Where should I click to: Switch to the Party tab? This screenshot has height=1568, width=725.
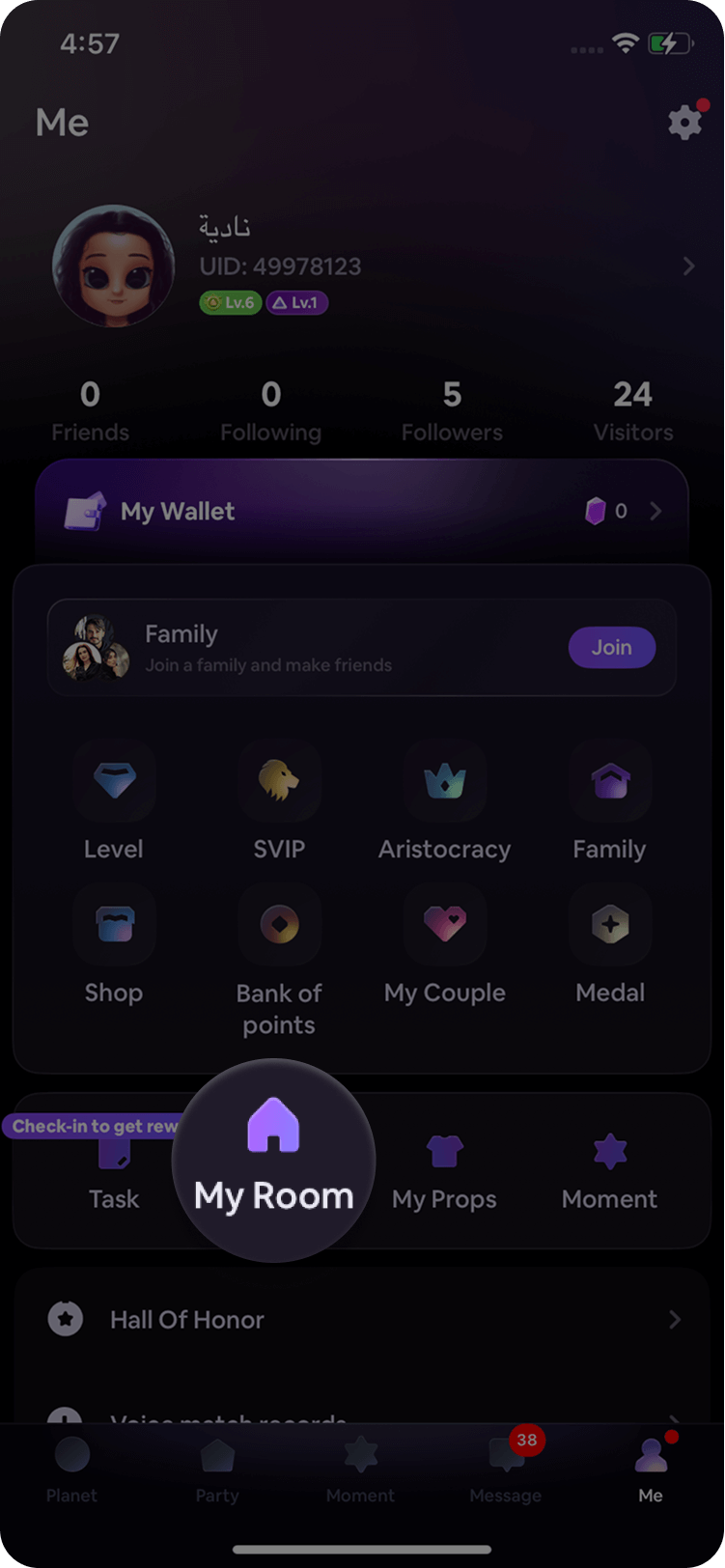click(x=217, y=1470)
